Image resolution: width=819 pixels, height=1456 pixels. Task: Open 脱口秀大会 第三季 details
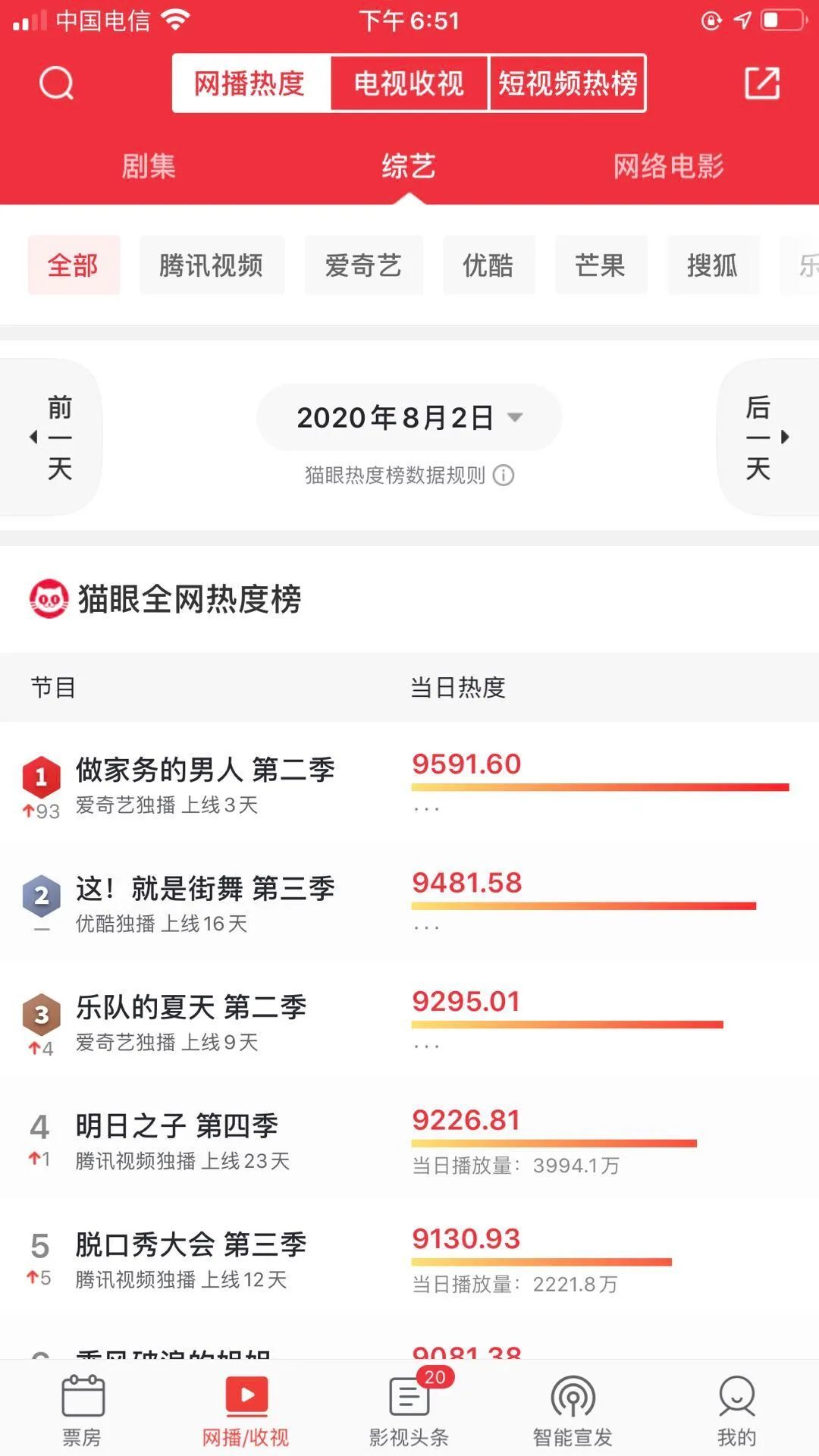[x=191, y=1244]
